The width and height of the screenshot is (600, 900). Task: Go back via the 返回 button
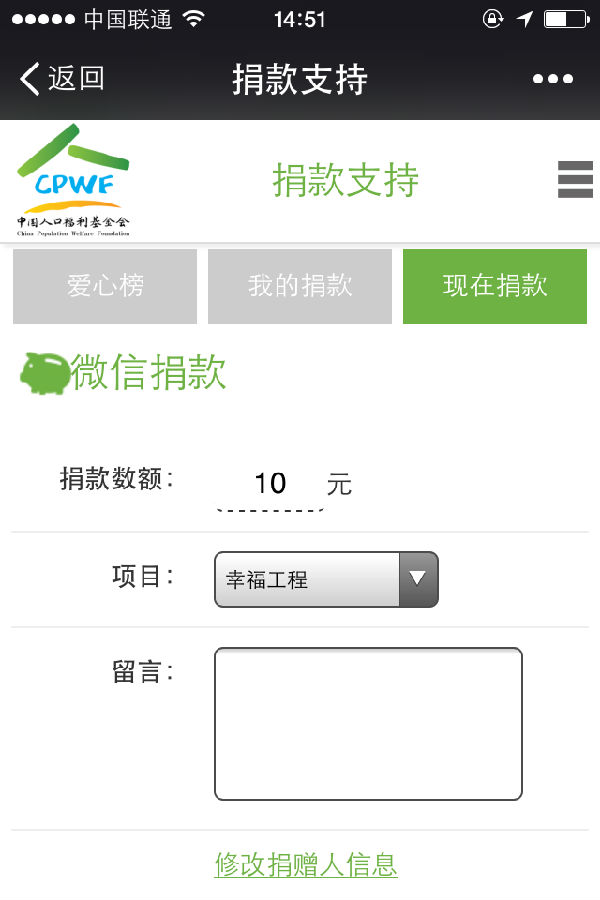62,78
